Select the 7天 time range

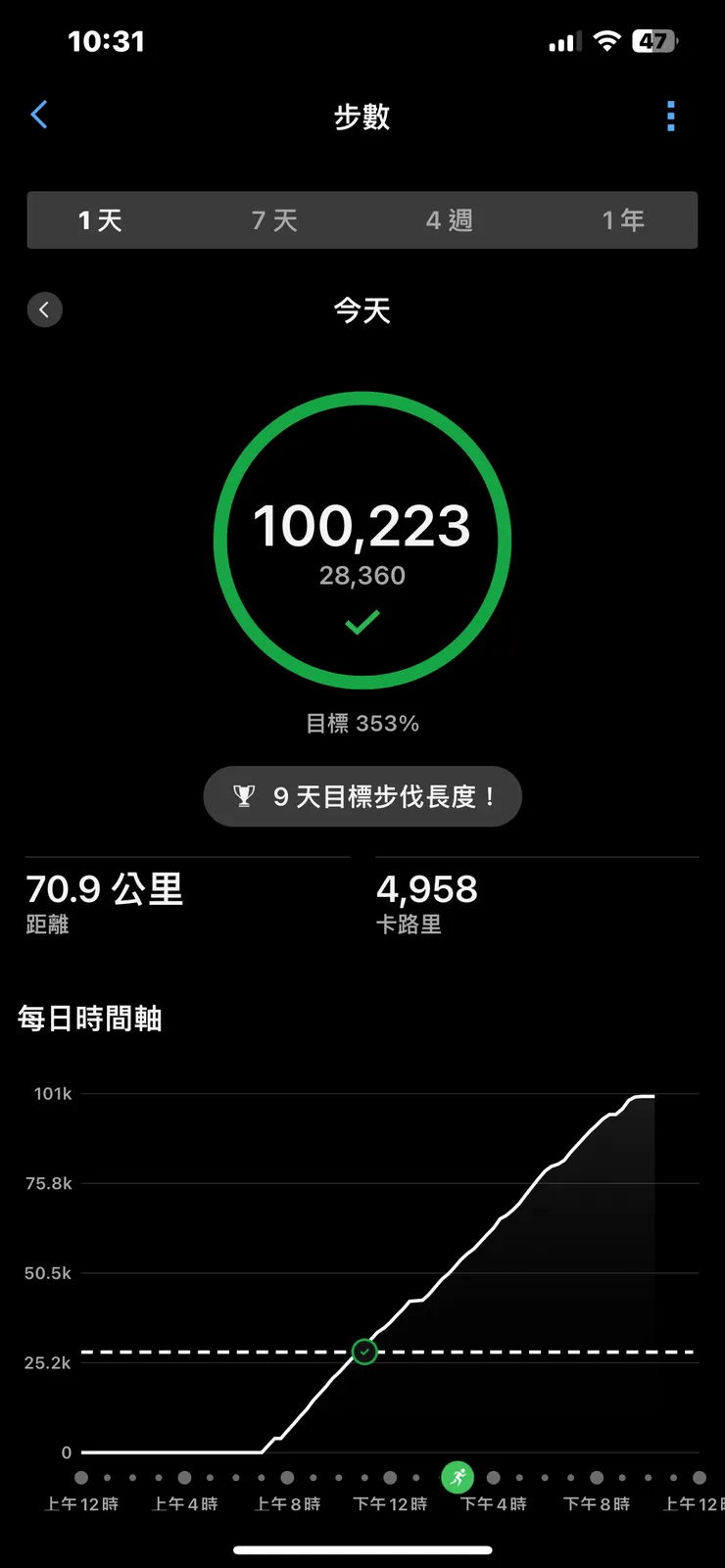(274, 220)
